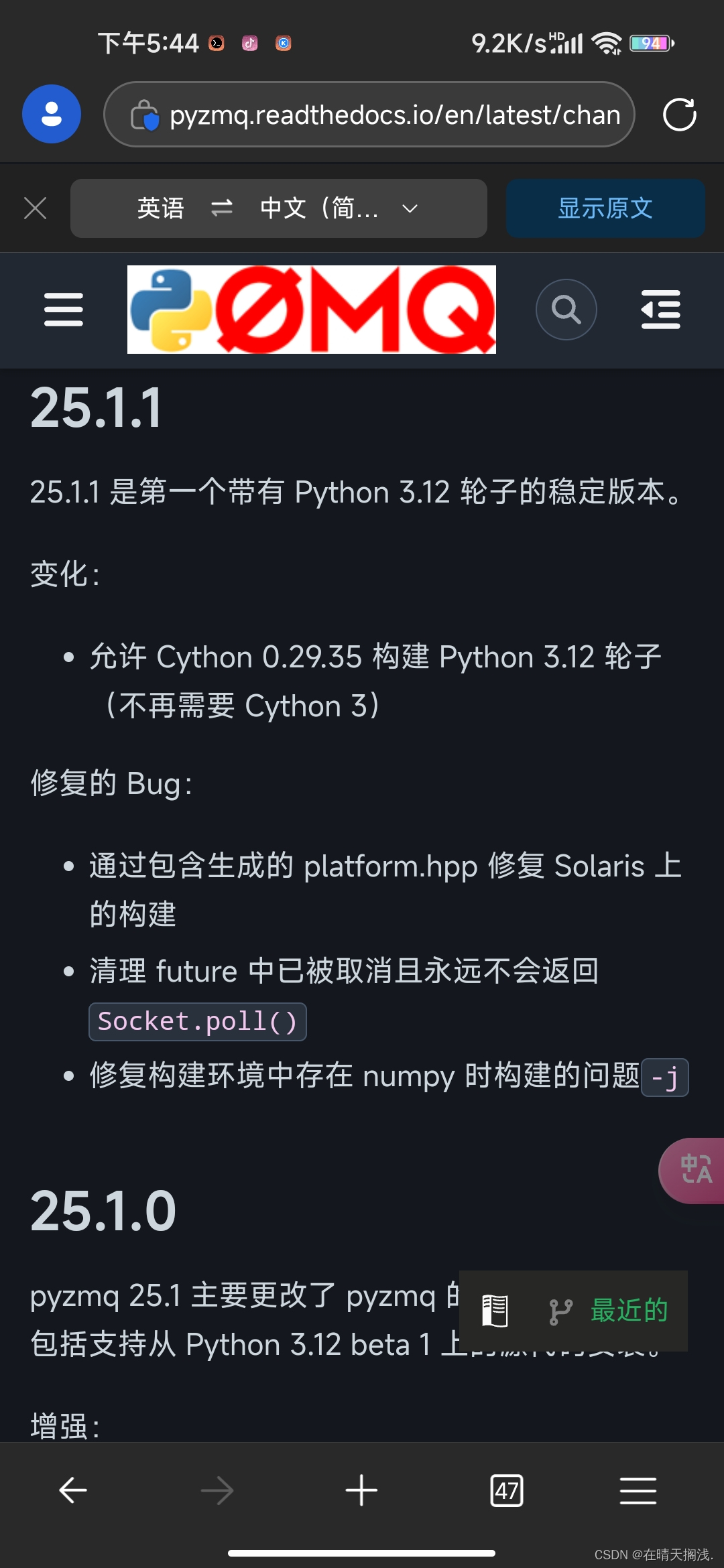
Task: Open the tab switcher showing 47 tabs
Action: point(506,1491)
